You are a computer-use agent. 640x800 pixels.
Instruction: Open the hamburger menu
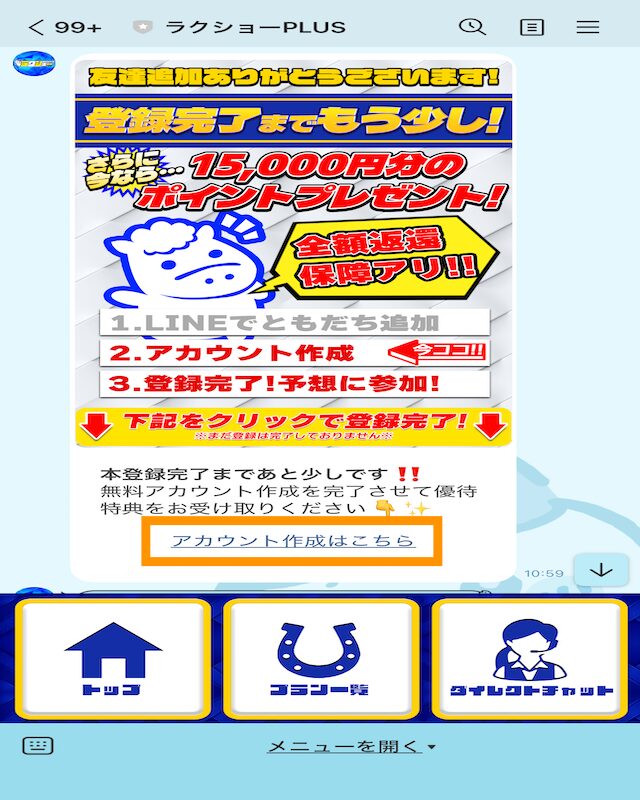tap(589, 27)
